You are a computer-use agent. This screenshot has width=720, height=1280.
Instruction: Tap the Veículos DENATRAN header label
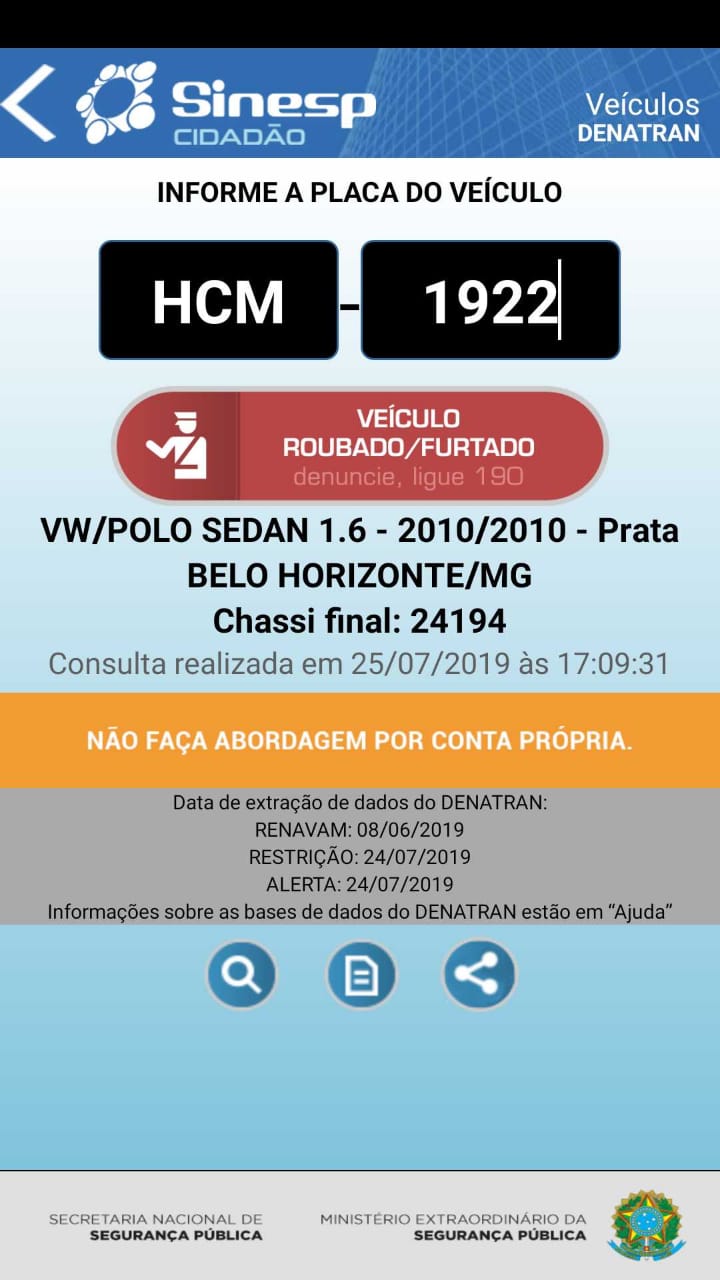click(x=641, y=113)
